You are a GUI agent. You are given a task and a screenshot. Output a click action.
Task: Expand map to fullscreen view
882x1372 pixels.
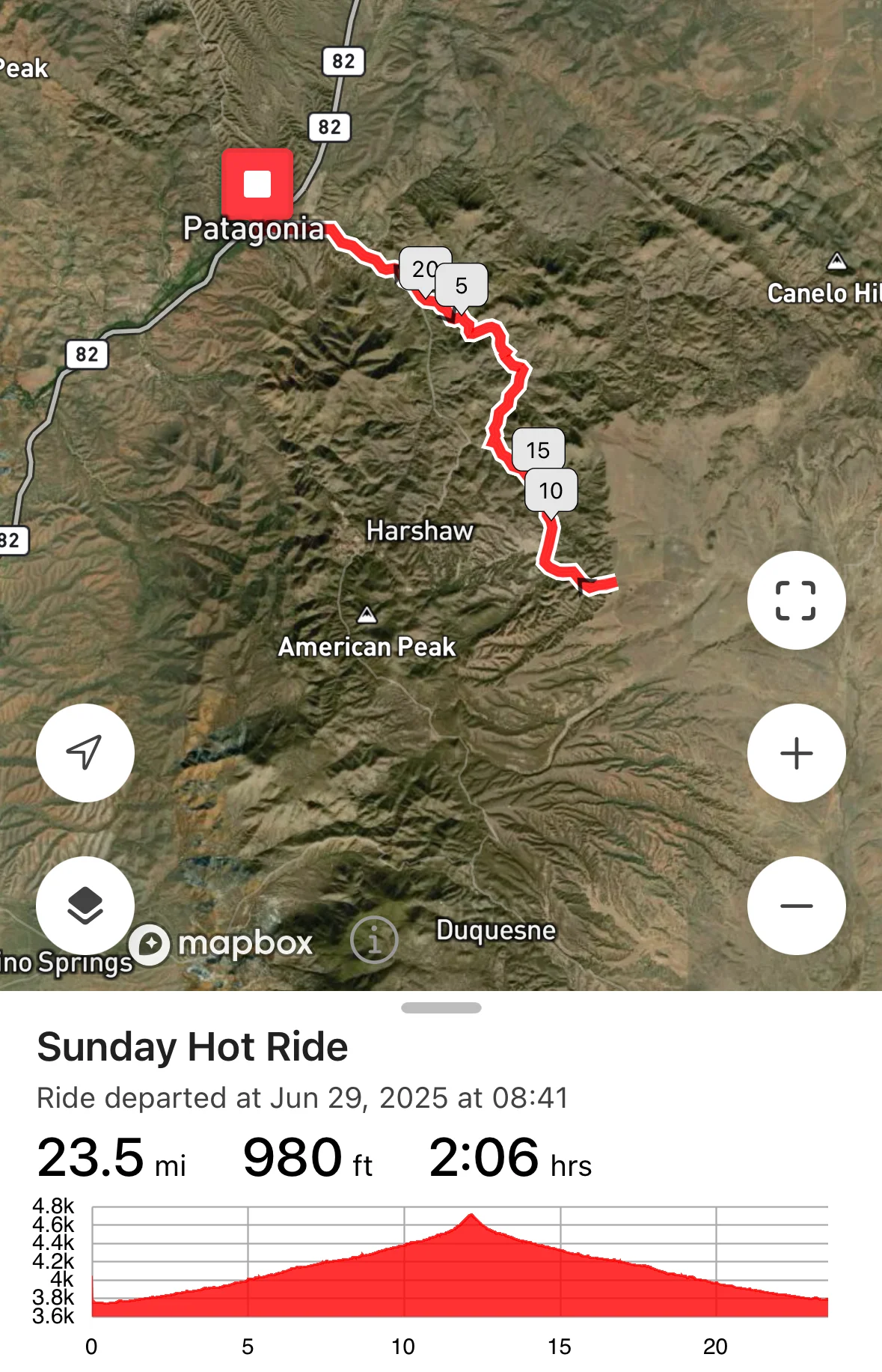coord(796,600)
